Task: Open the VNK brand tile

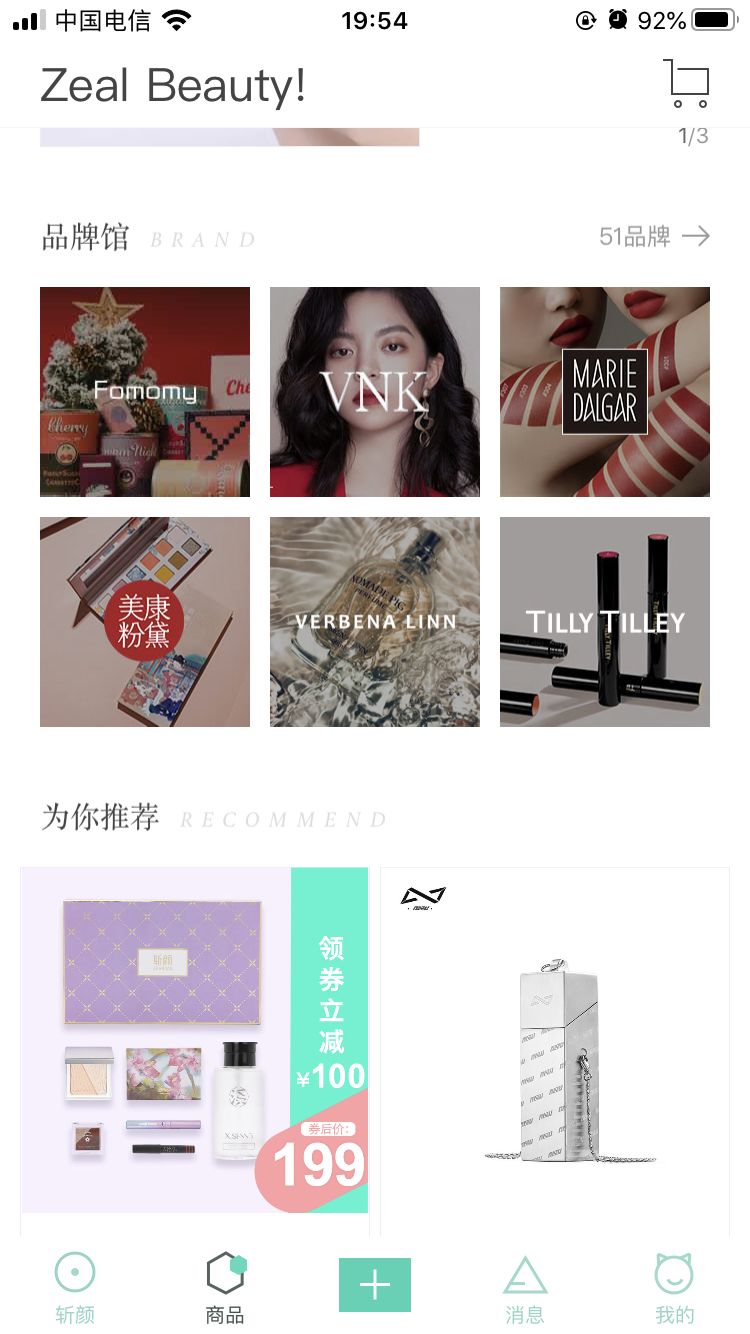Action: coord(375,392)
